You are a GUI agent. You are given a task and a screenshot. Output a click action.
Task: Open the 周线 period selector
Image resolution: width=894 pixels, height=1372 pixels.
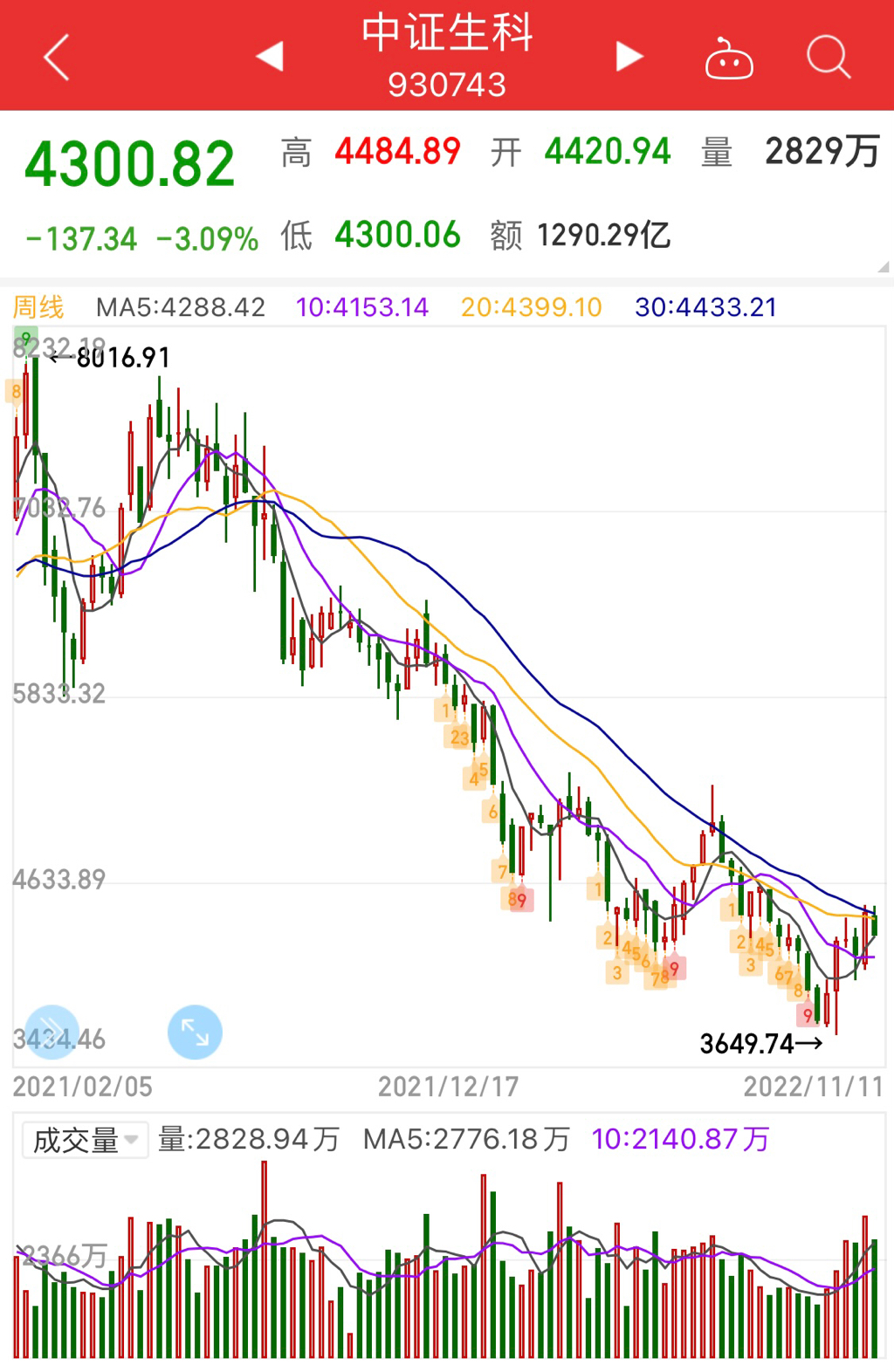click(x=38, y=307)
